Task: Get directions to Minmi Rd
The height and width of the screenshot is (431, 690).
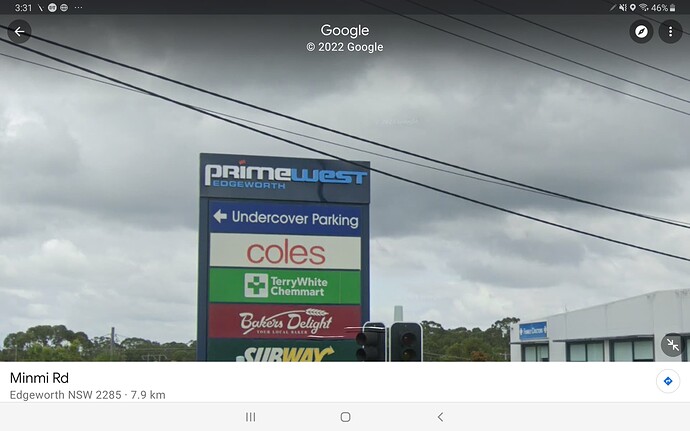Action: [667, 381]
